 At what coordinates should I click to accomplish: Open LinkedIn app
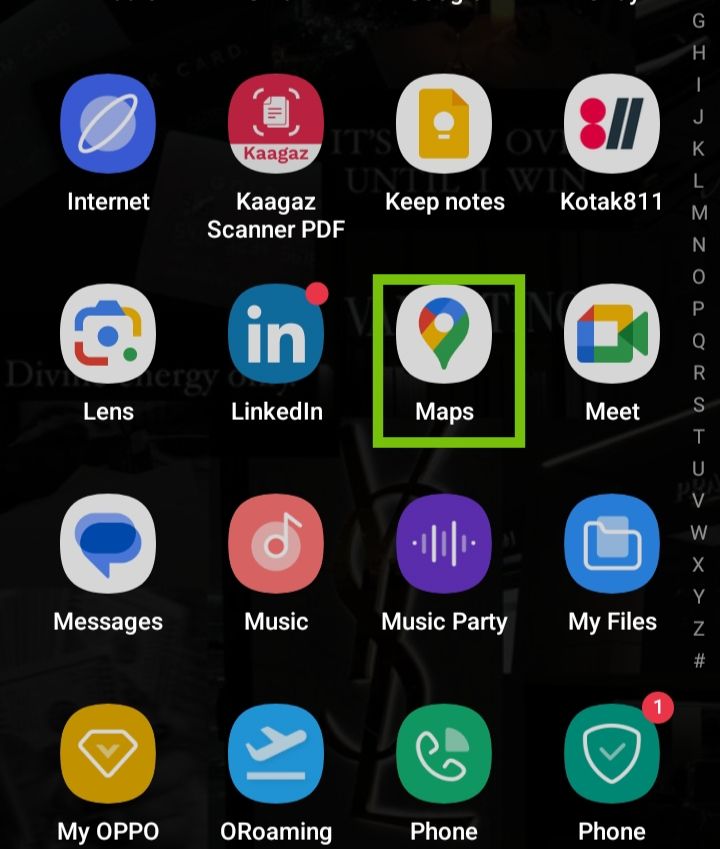point(276,335)
